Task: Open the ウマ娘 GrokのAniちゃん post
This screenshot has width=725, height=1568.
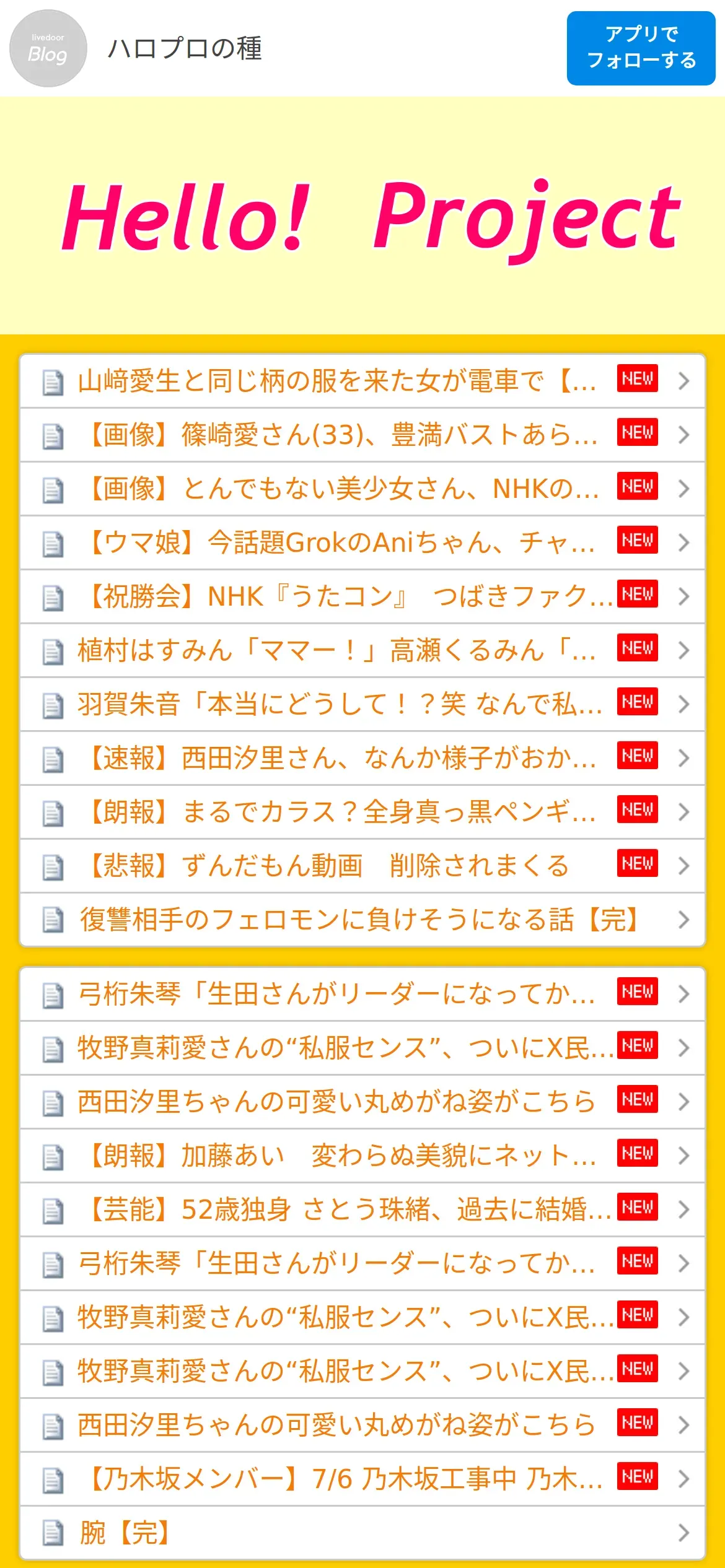Action: point(362,542)
